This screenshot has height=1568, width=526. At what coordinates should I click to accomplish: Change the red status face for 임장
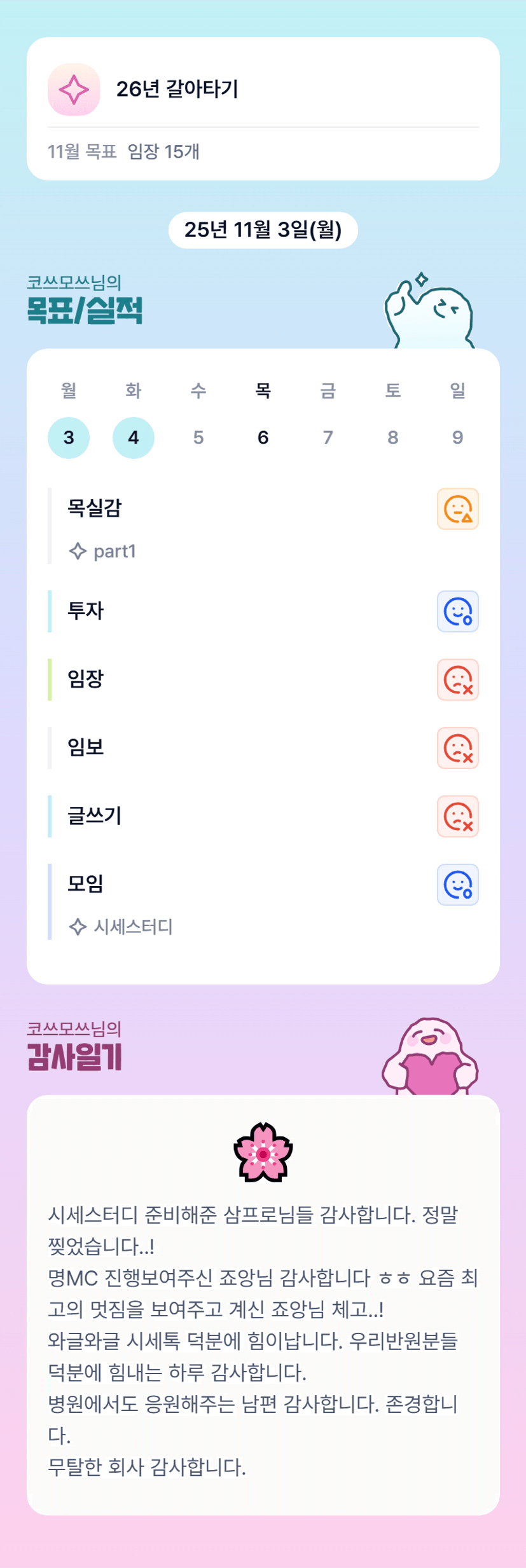tap(457, 679)
